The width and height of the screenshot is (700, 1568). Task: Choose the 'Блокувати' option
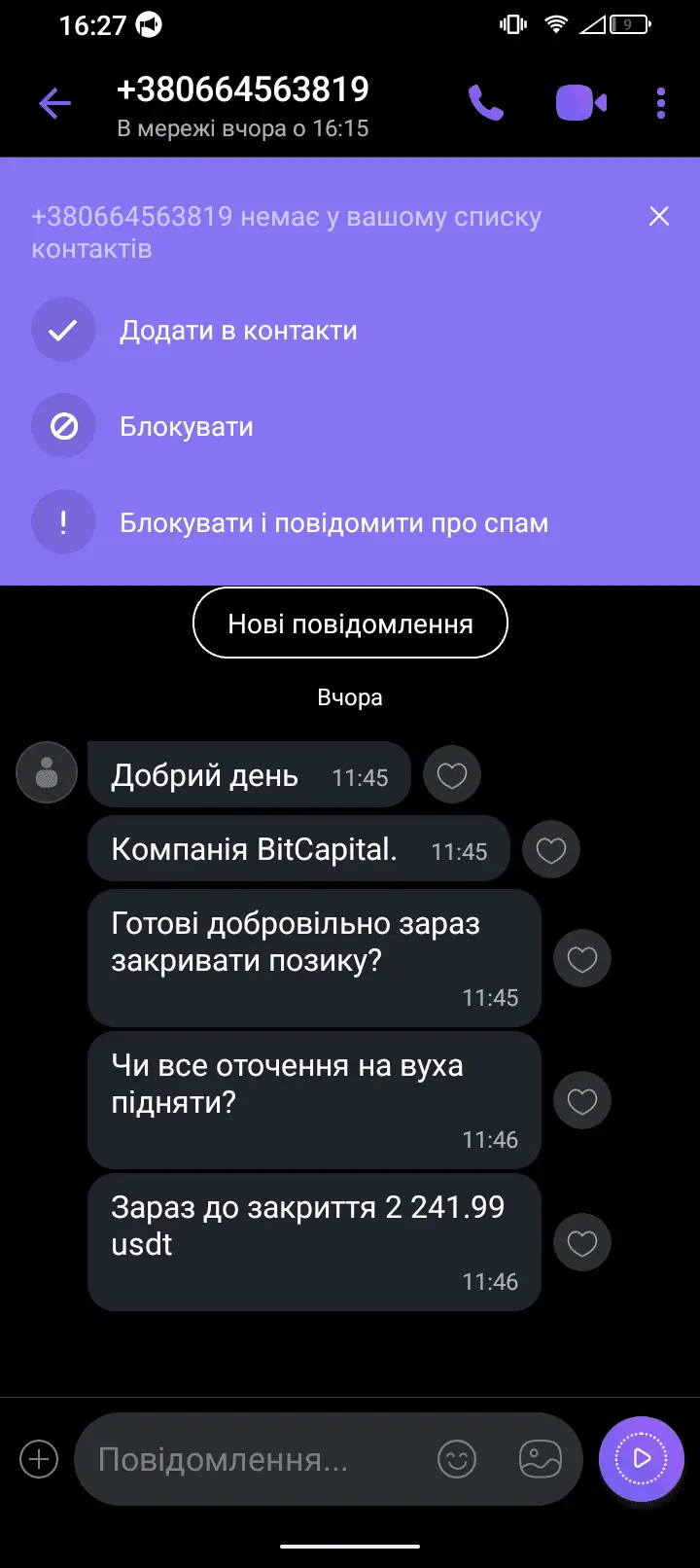186,426
